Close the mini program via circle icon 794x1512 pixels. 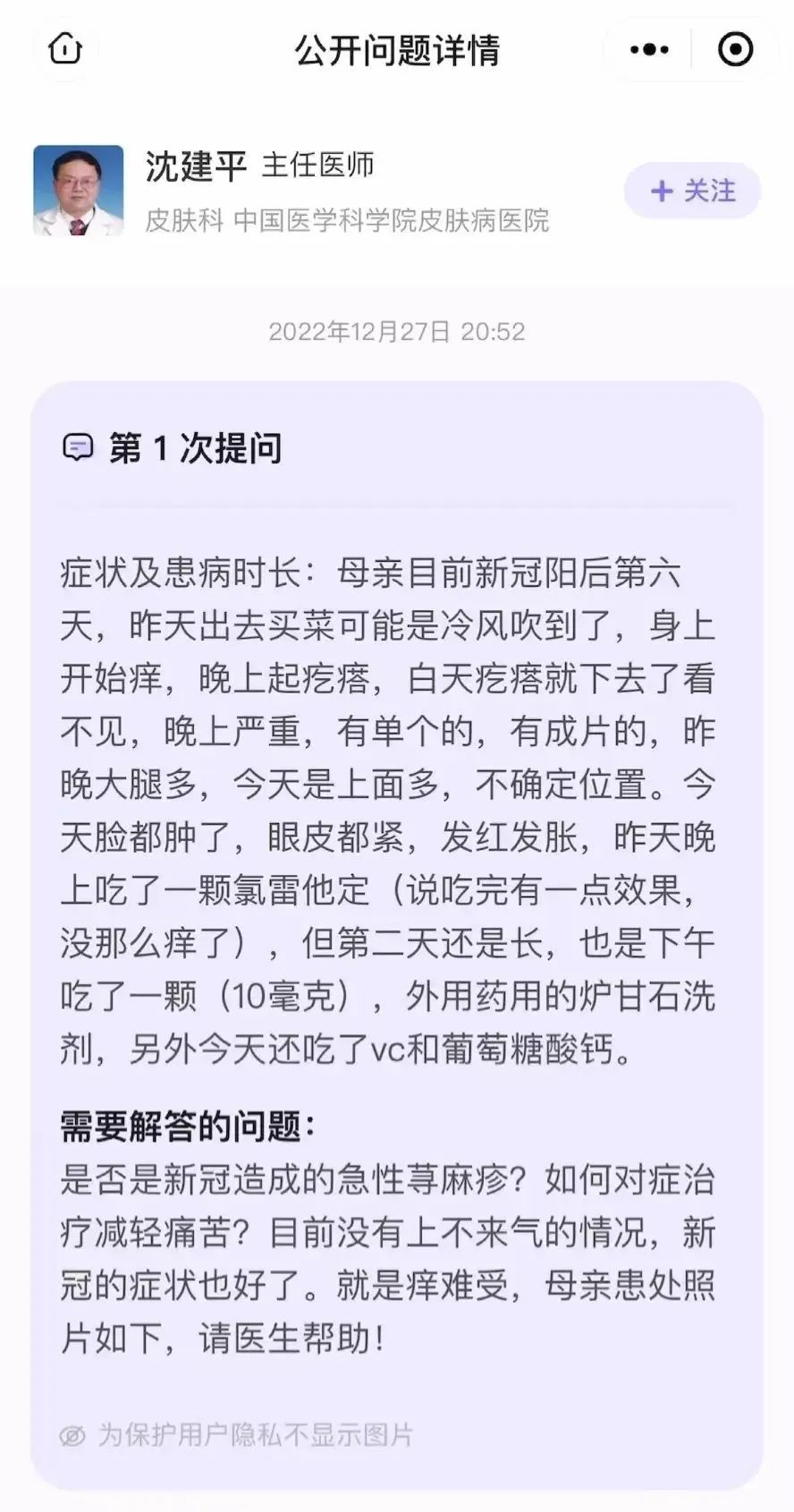(x=735, y=50)
